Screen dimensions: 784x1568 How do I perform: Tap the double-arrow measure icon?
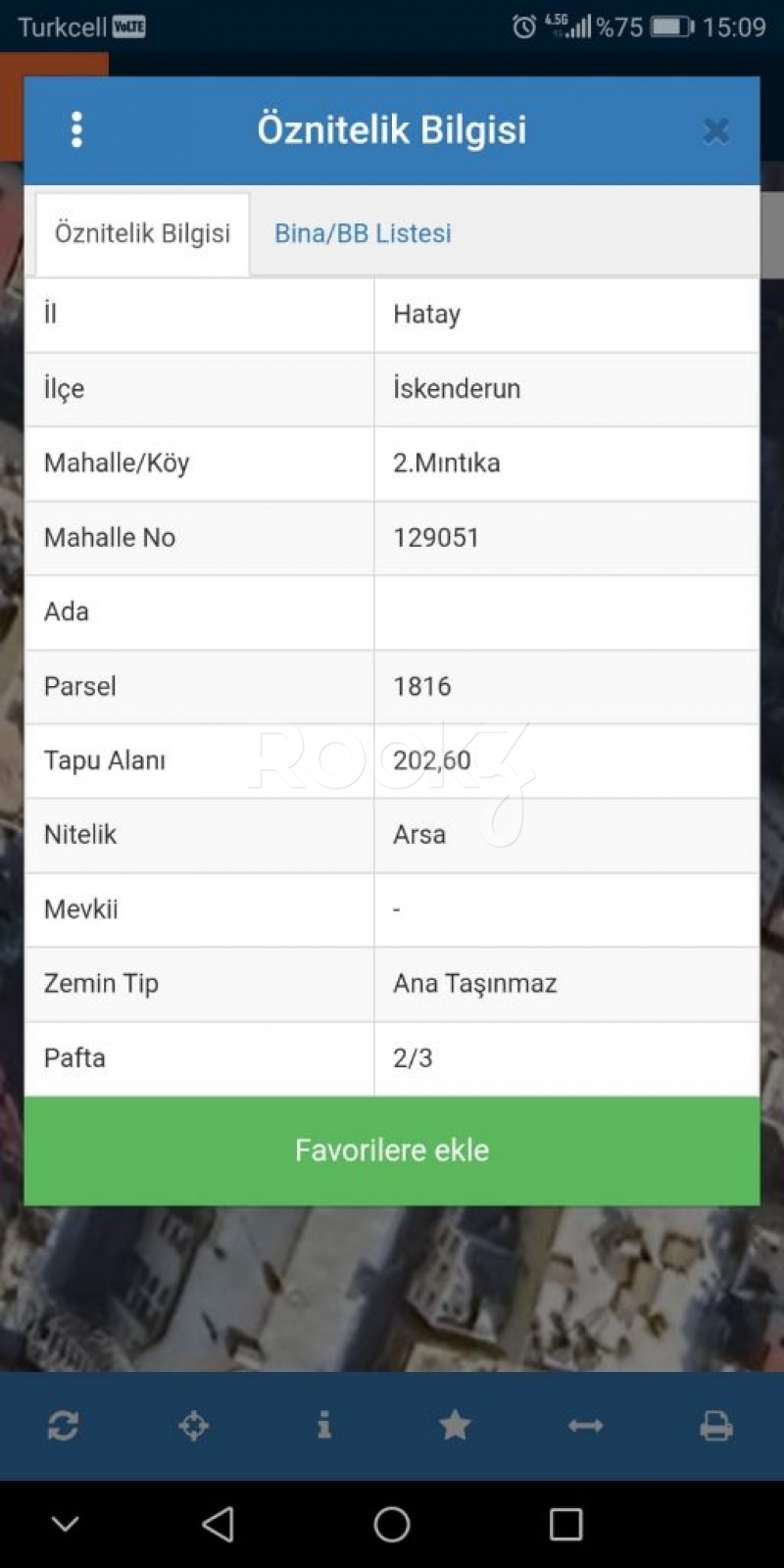click(x=585, y=1426)
